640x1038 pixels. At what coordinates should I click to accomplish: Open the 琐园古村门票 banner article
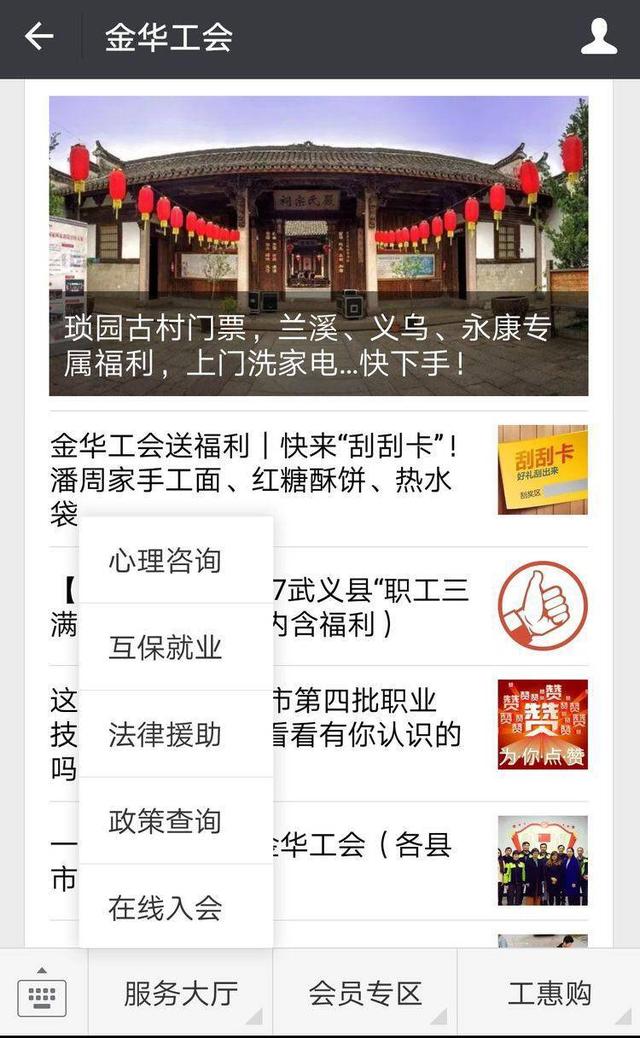(x=318, y=246)
